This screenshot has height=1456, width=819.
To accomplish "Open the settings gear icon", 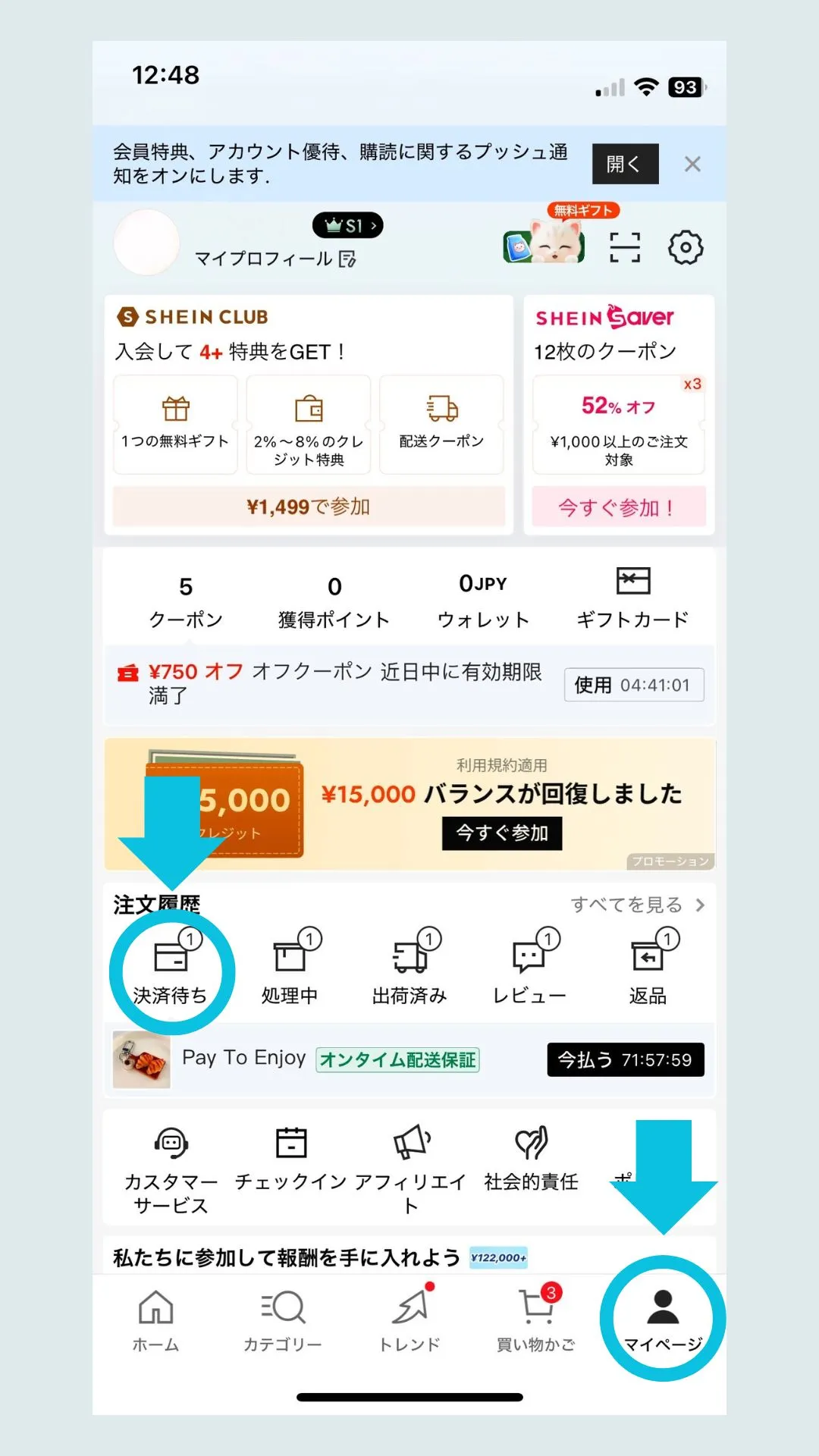I will tap(685, 247).
